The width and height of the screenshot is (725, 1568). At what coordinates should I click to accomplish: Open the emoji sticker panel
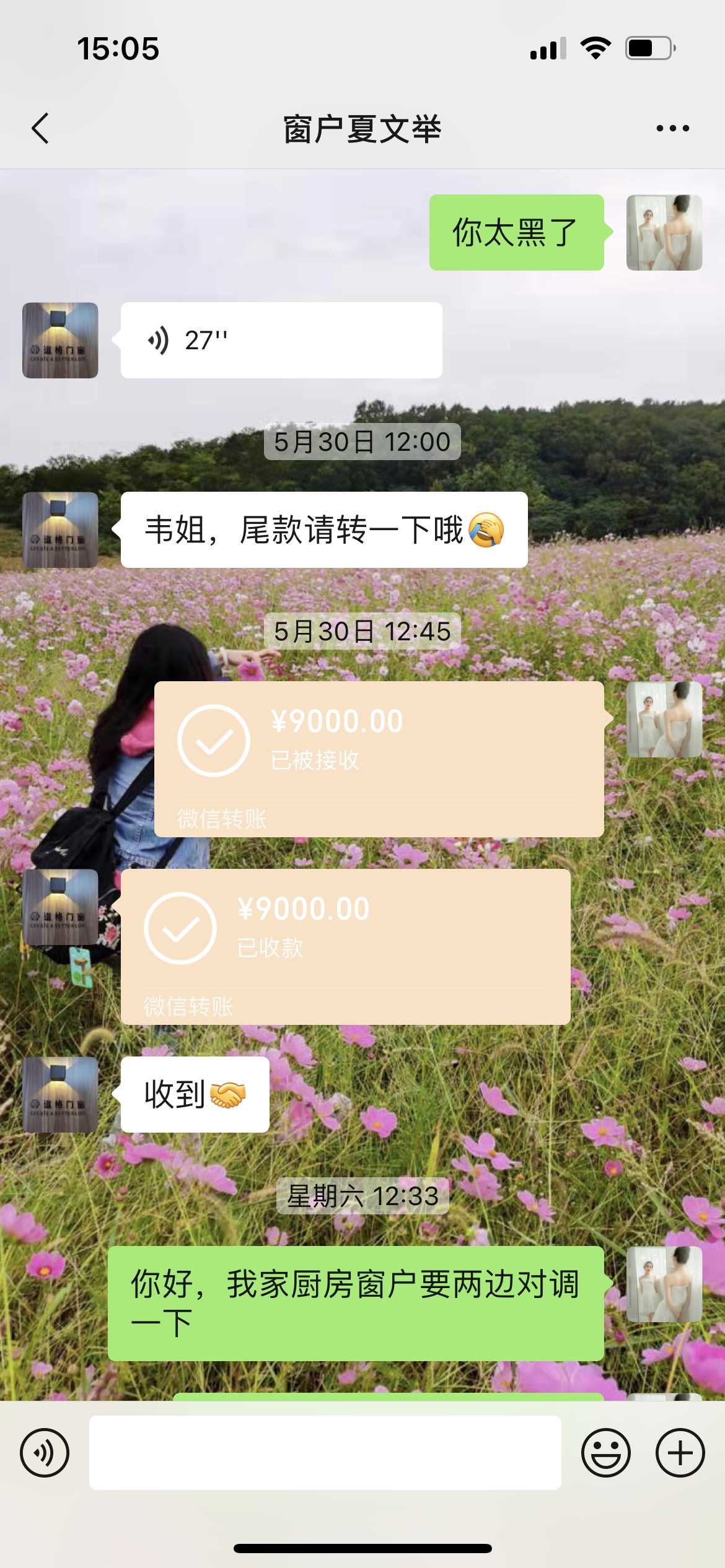click(x=605, y=1453)
